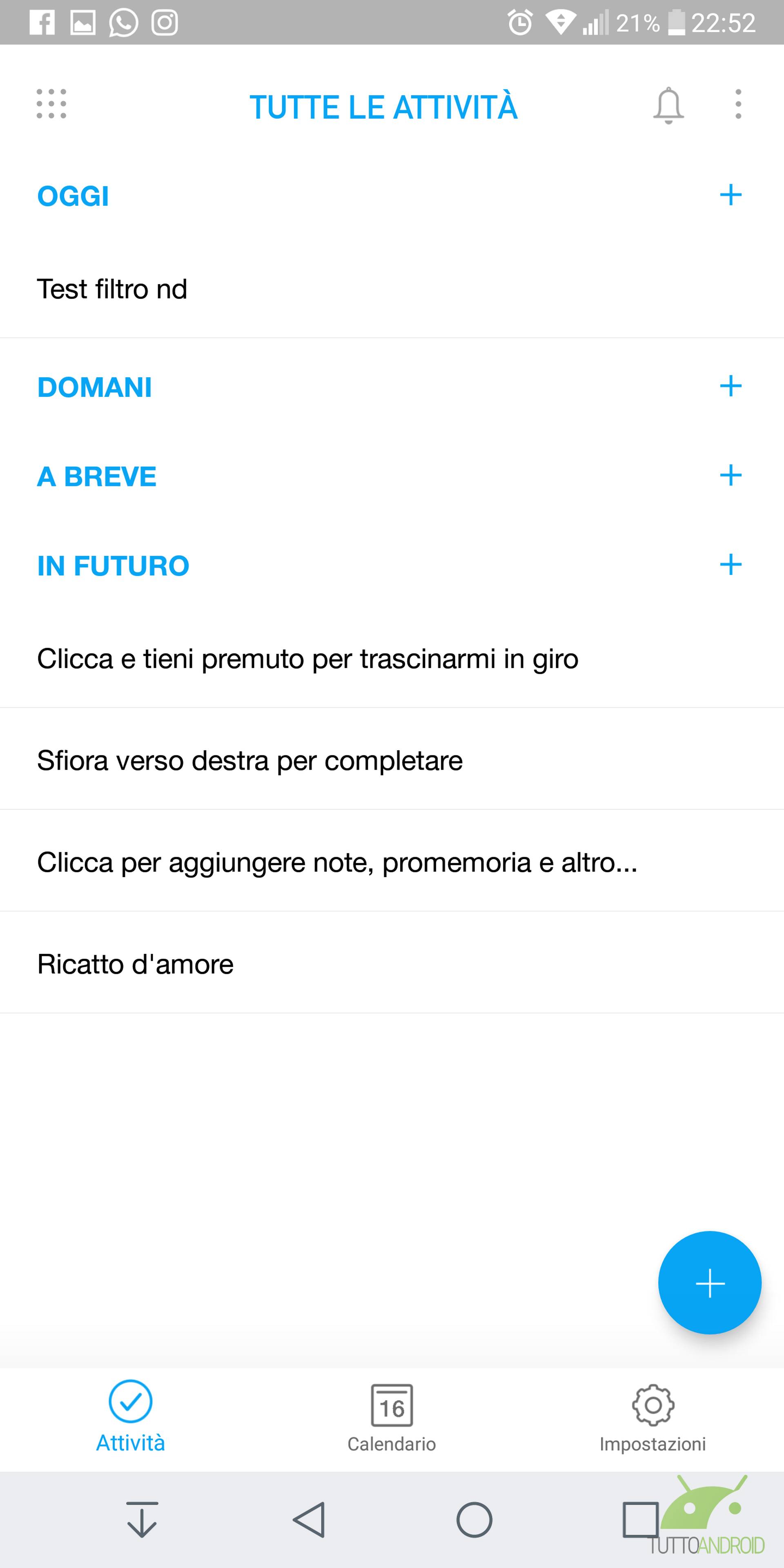784x1568 pixels.
Task: Open 'Clicca per aggiungere note, promemoria e altro...'
Action: (392, 861)
